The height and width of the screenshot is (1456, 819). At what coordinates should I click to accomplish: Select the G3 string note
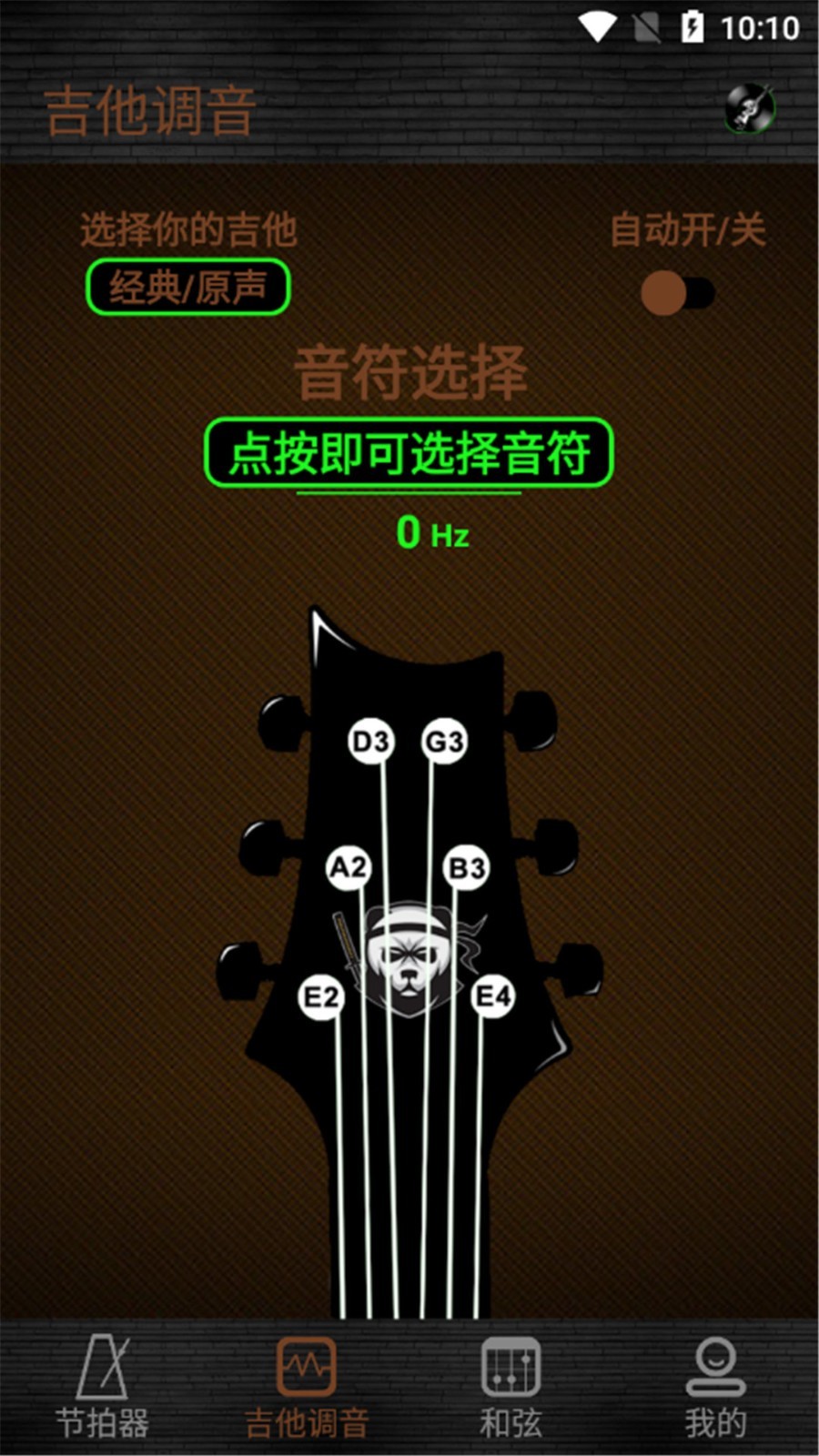447,739
